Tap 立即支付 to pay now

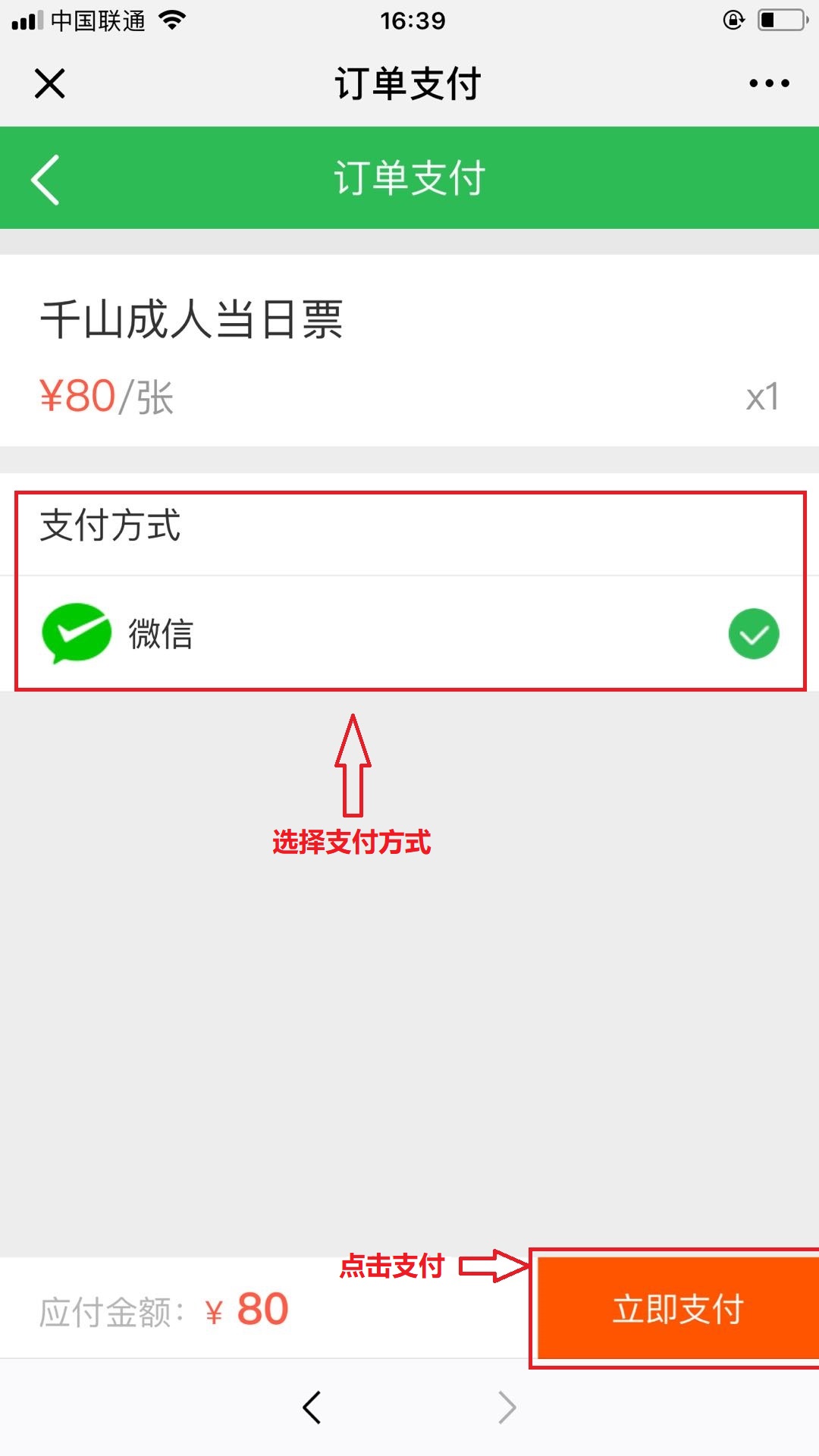tap(678, 1308)
